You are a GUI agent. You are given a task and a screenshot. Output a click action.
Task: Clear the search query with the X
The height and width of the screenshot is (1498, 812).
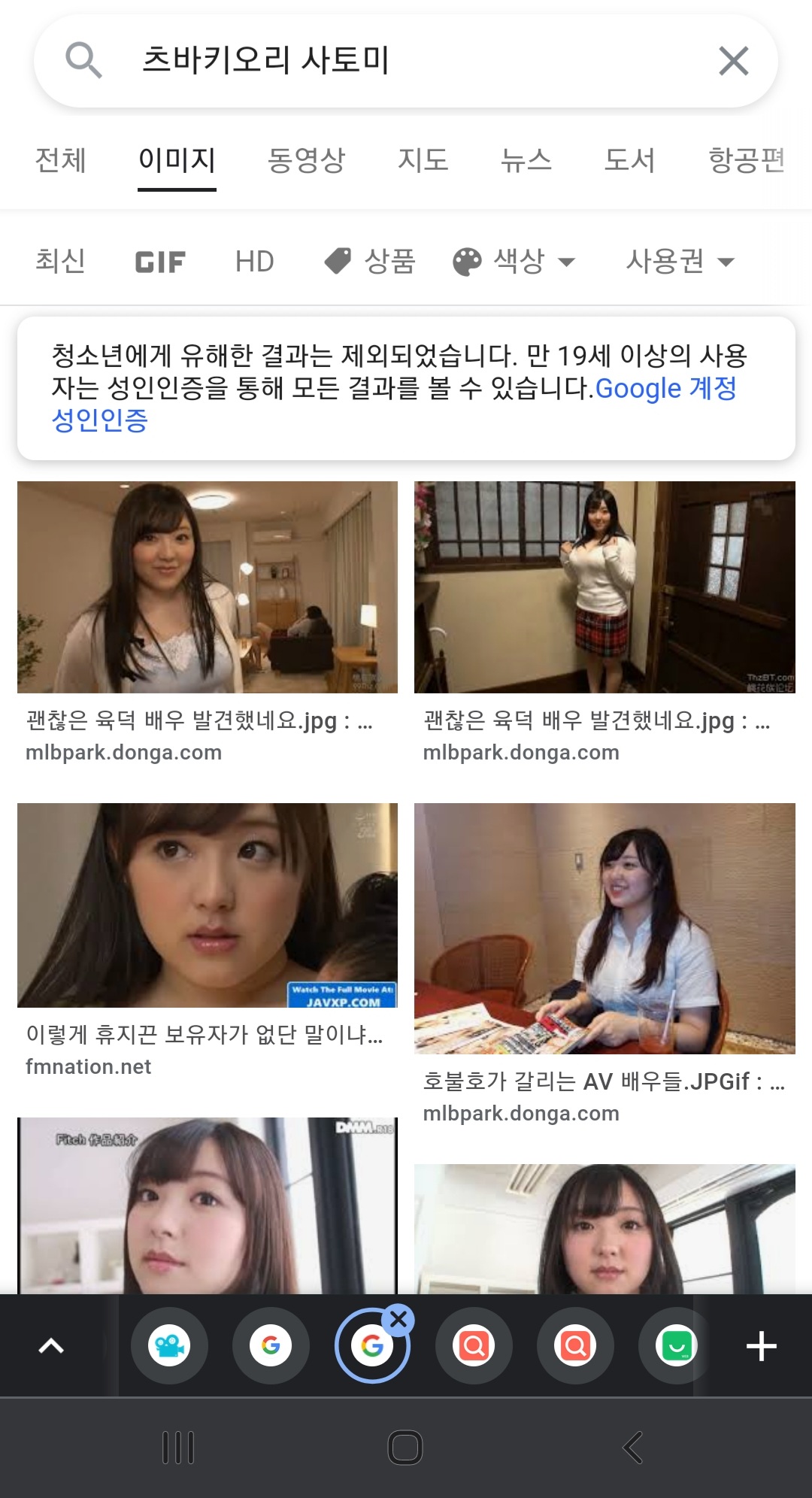tap(733, 61)
